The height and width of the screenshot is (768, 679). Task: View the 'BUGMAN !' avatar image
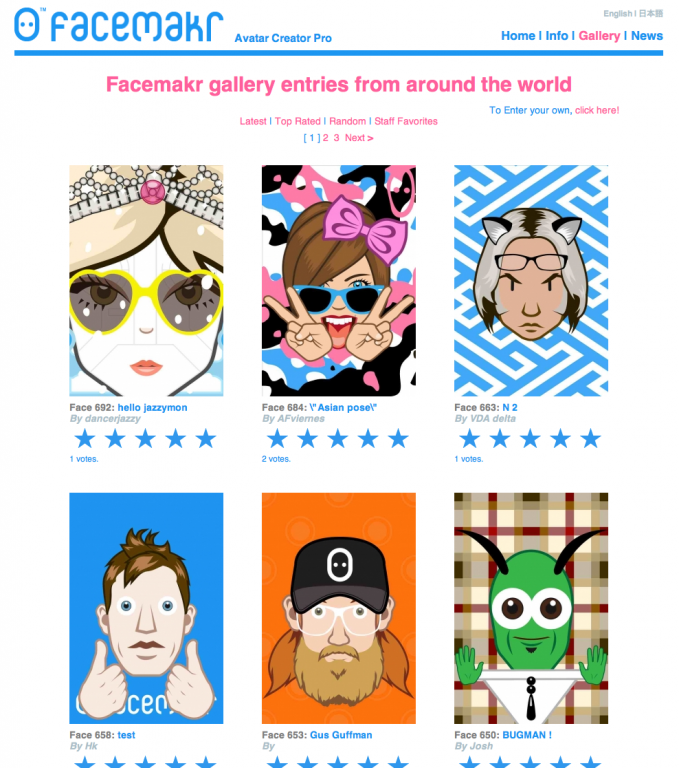[x=531, y=608]
